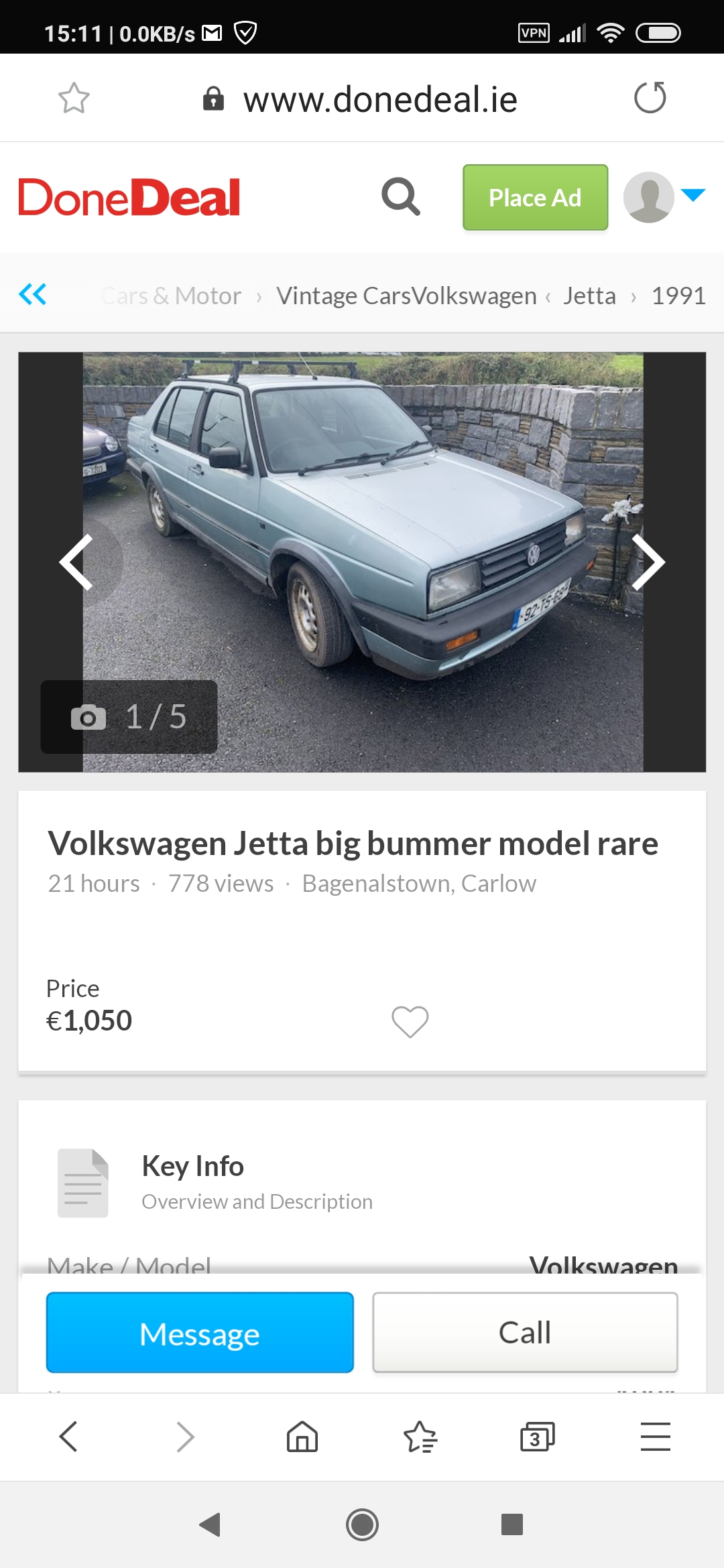Show the next car photo
724x1568 pixels.
648,562
